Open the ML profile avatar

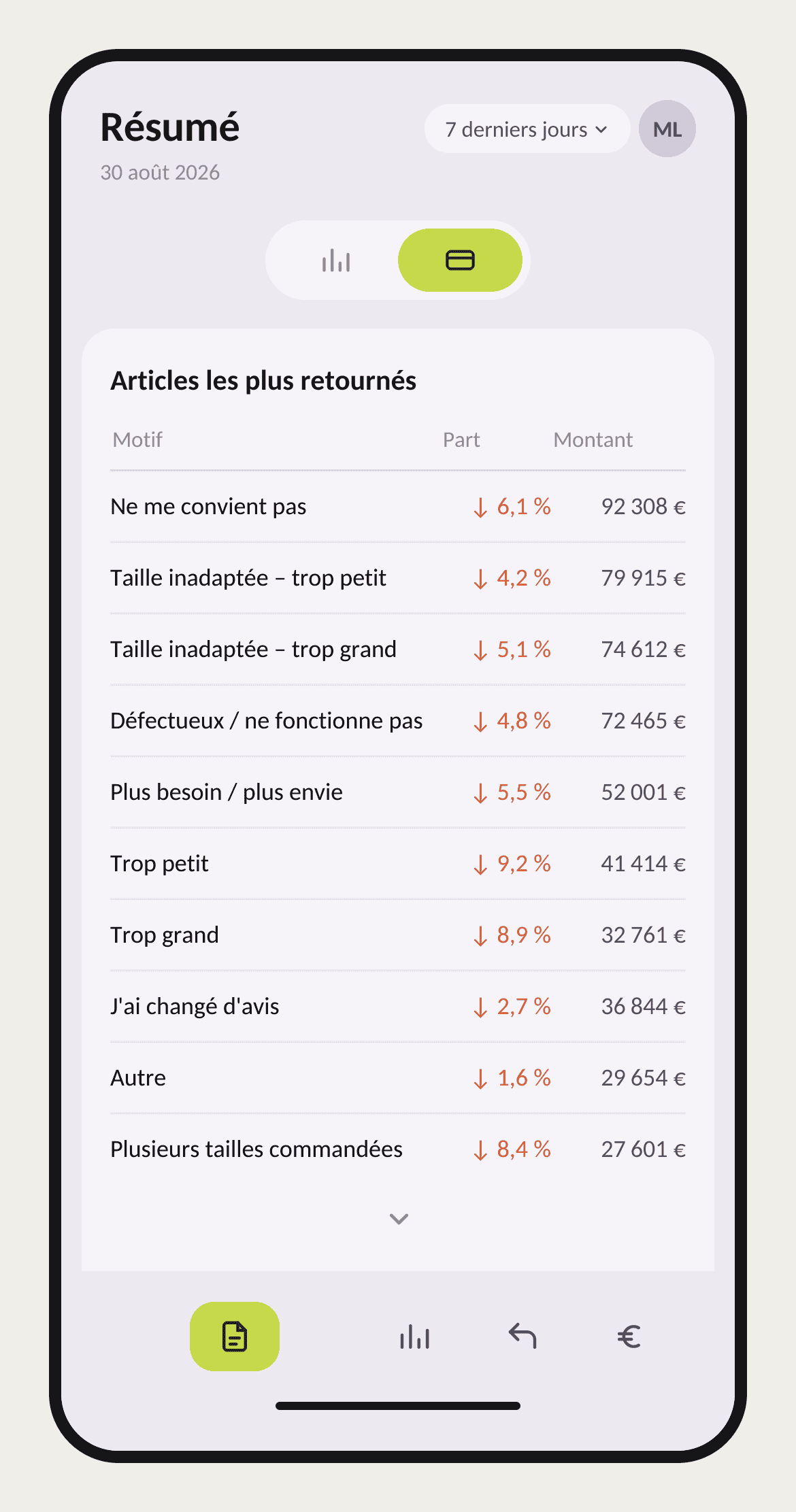click(x=667, y=129)
